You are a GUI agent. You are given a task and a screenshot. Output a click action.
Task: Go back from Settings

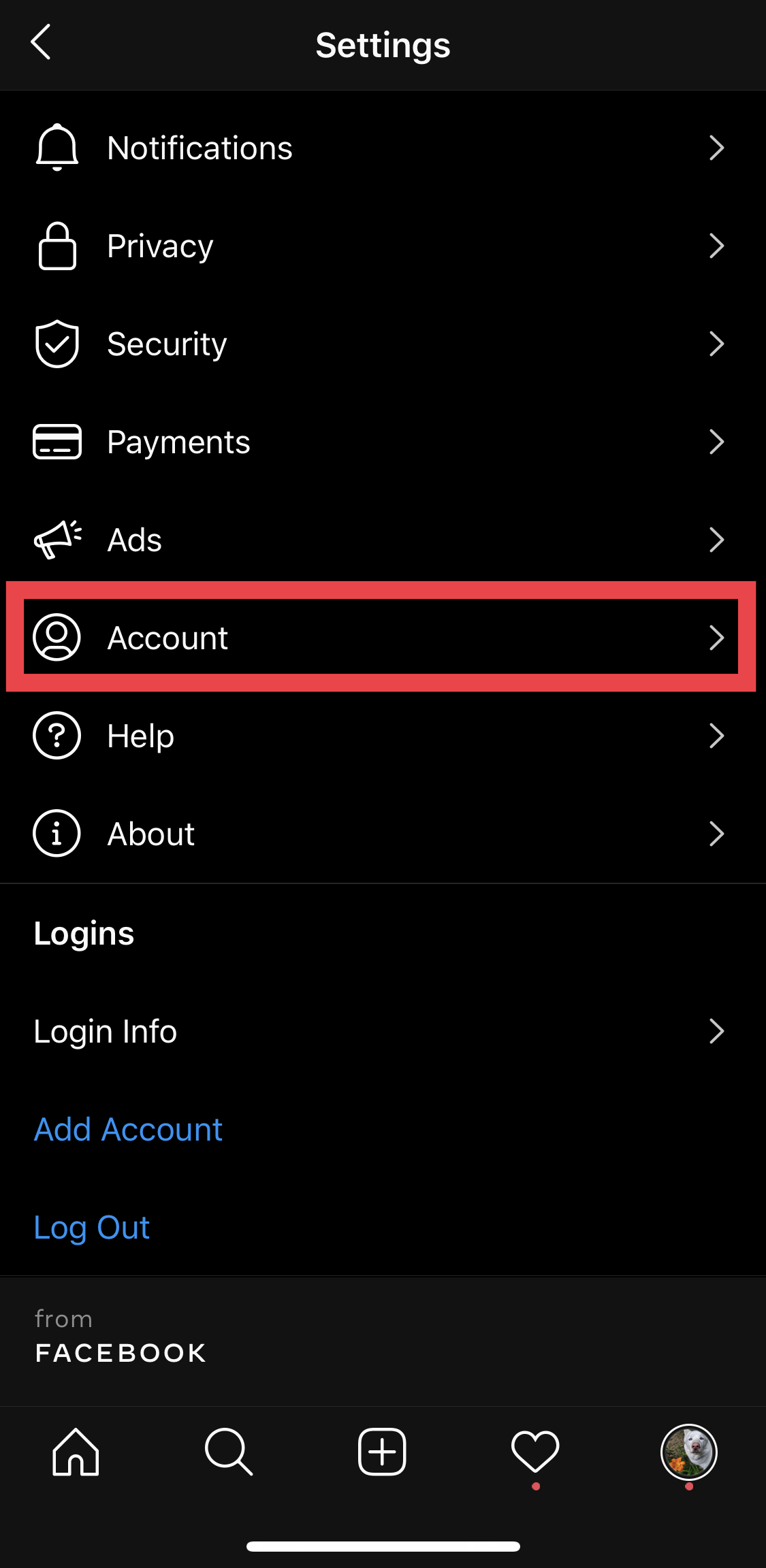[x=42, y=43]
